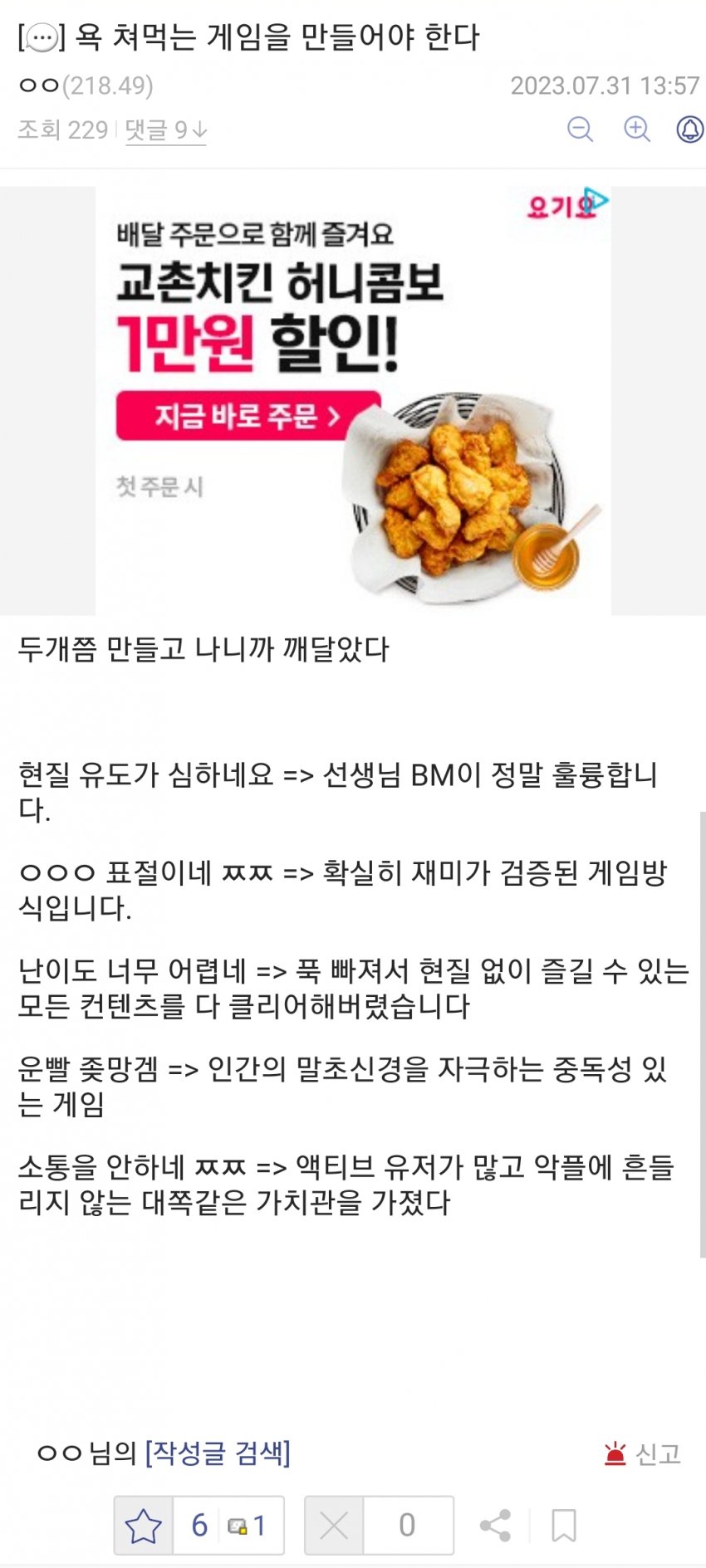
Task: Jump to comments via 댓글 9 link
Action: point(165,130)
